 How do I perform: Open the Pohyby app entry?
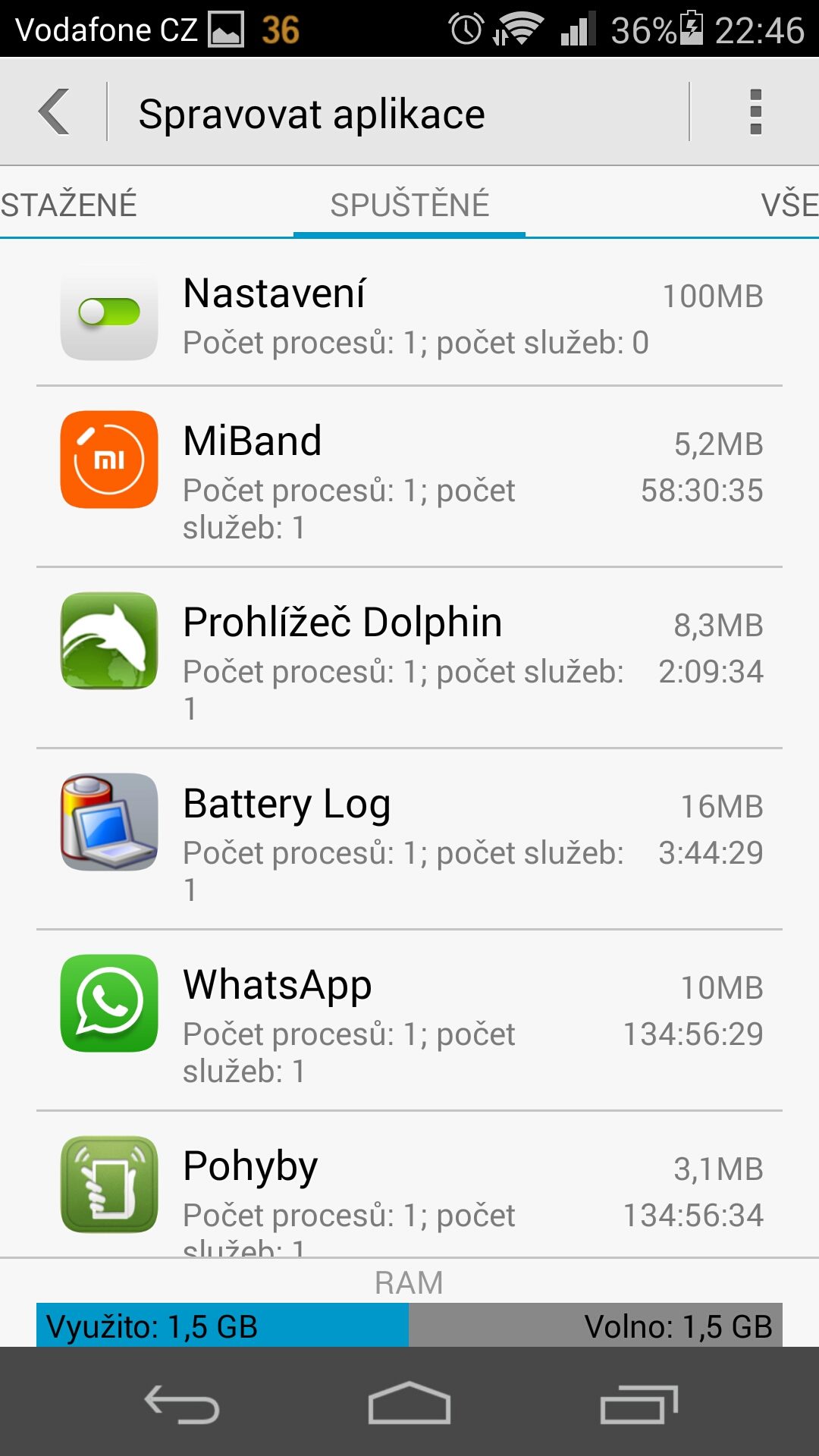click(409, 1191)
